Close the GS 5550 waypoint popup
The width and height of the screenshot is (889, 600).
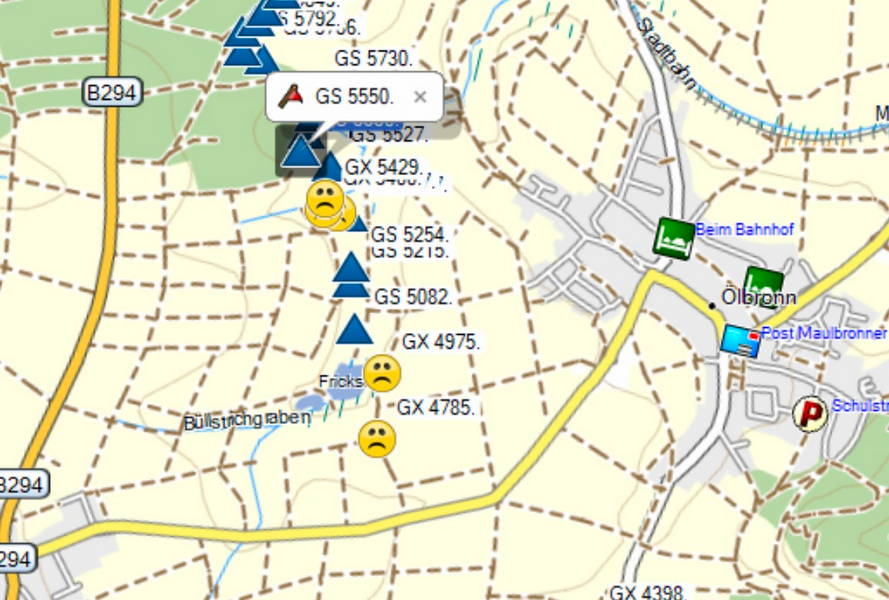420,97
